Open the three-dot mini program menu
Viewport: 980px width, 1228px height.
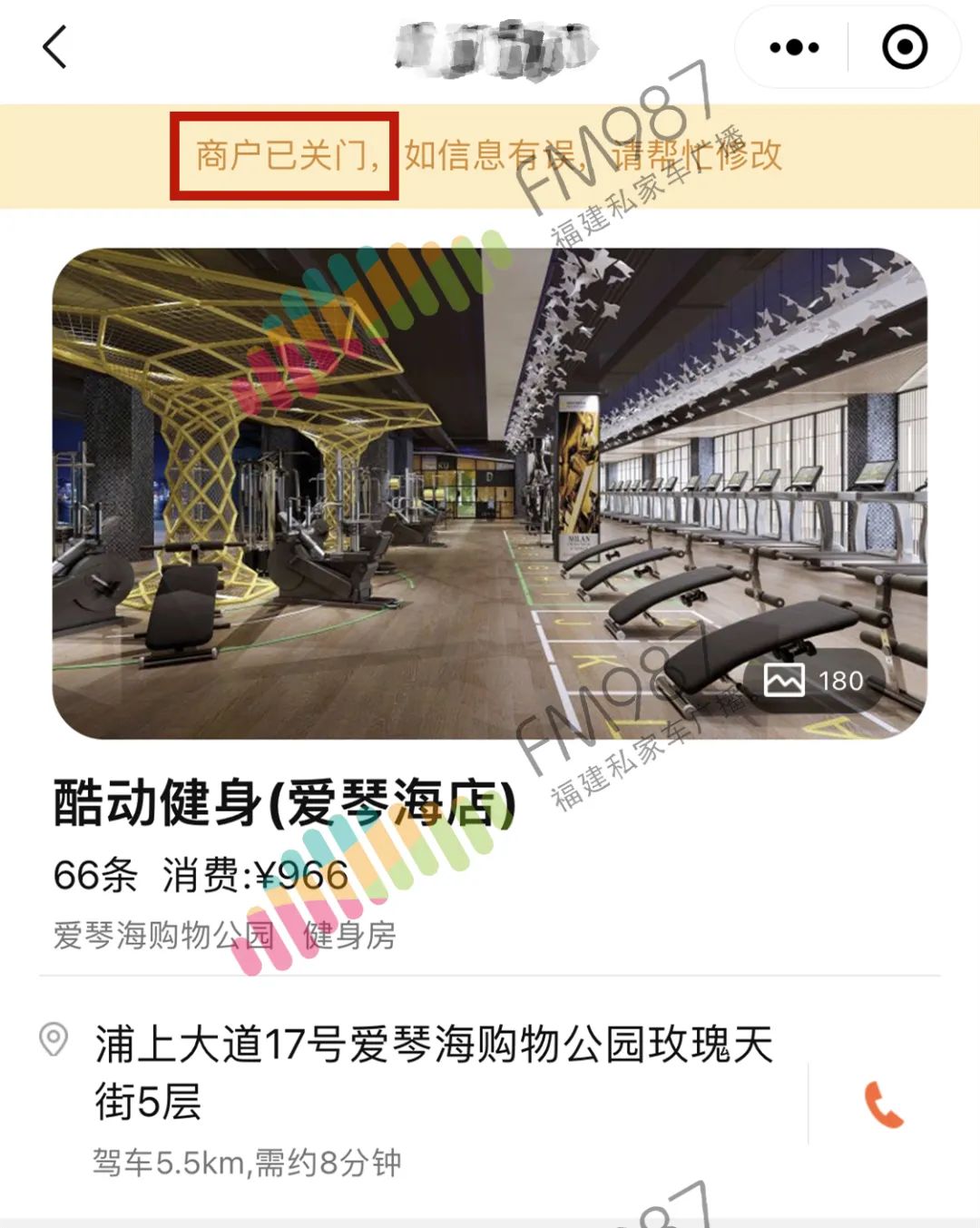tap(794, 47)
